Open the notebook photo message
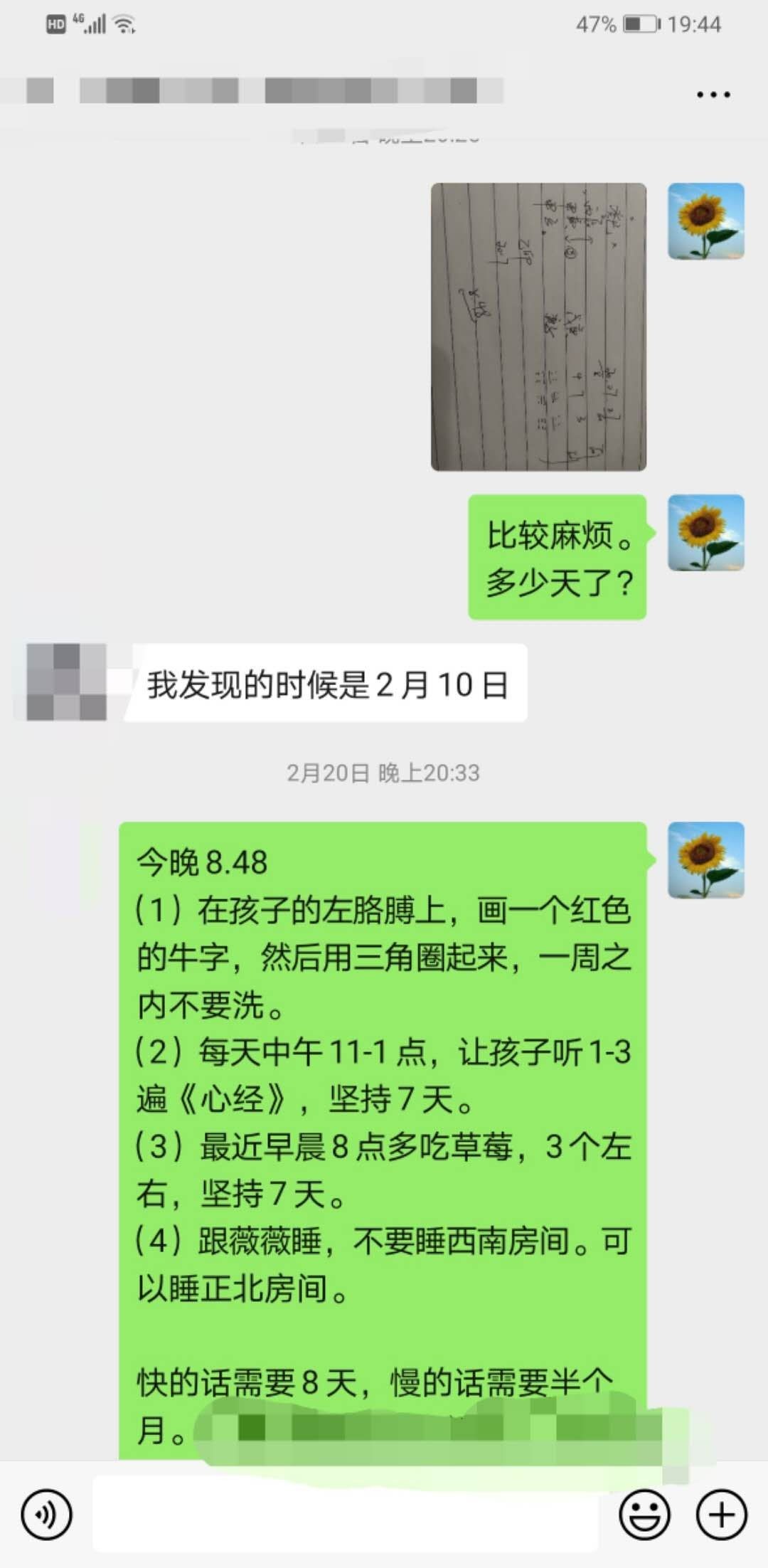The image size is (768, 1568). 538,327
